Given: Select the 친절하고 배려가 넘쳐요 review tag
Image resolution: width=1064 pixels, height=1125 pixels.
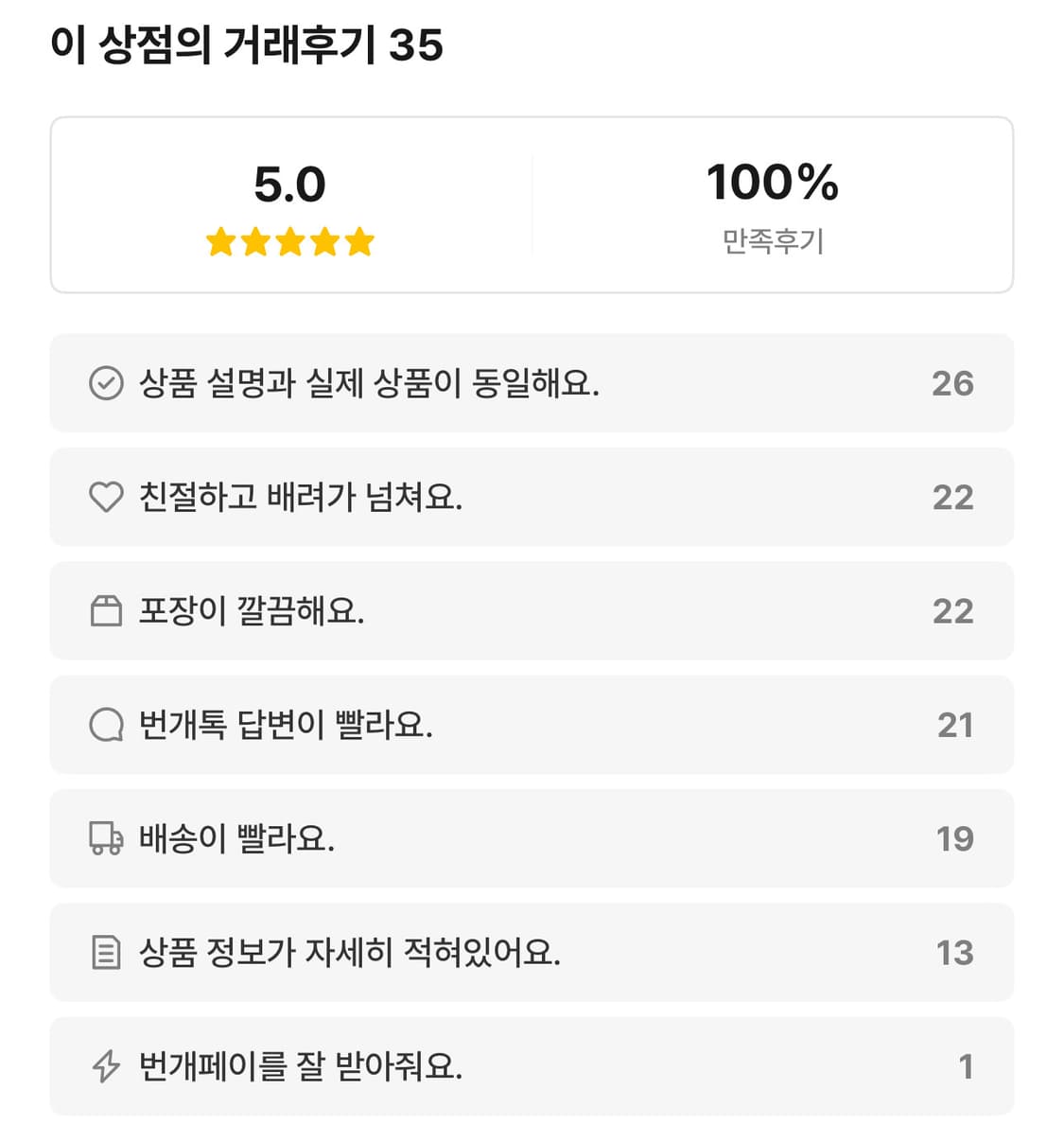Looking at the screenshot, I should pyautogui.click(x=530, y=498).
